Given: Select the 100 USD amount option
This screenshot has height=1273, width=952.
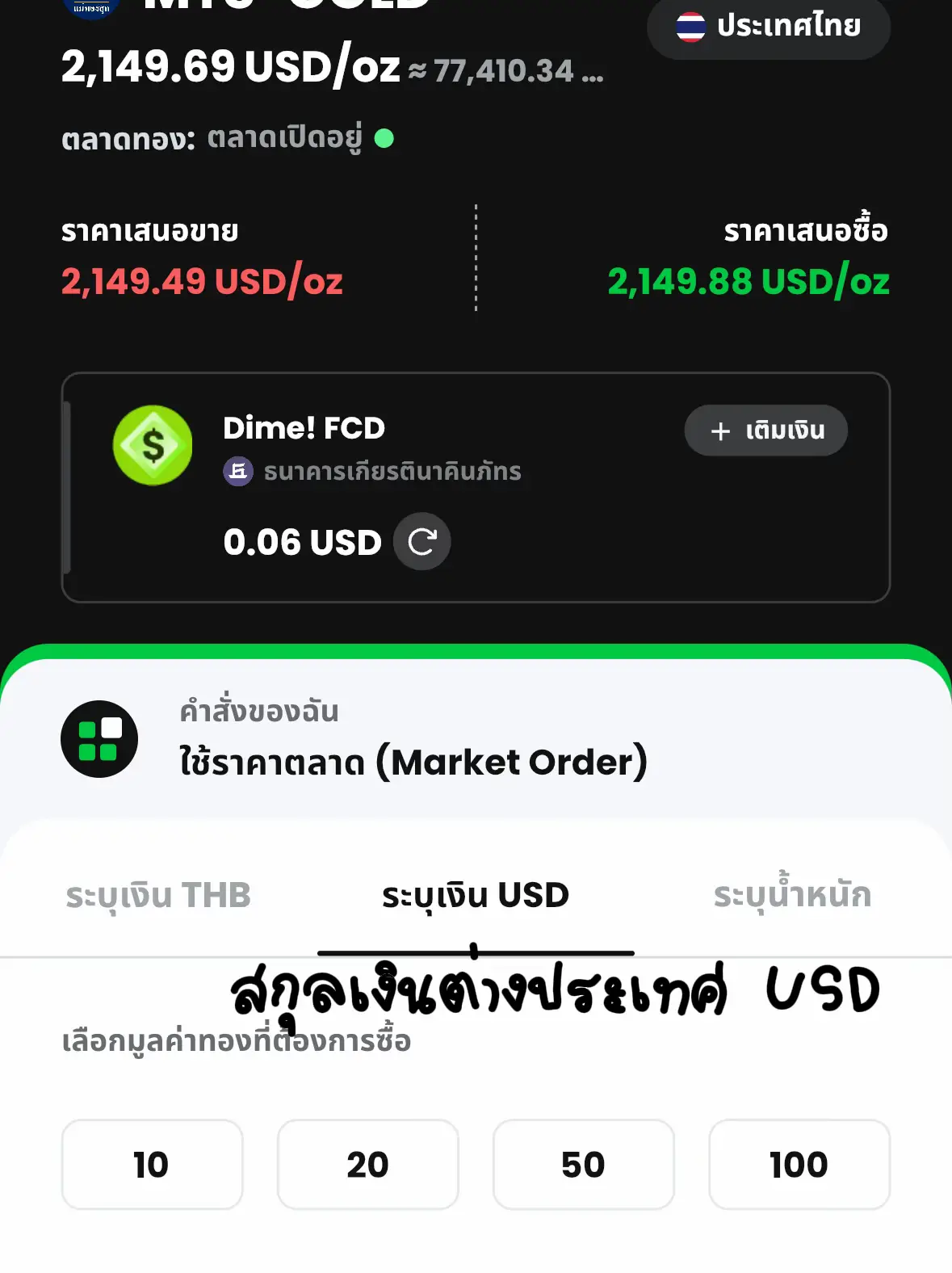Looking at the screenshot, I should [x=799, y=1164].
